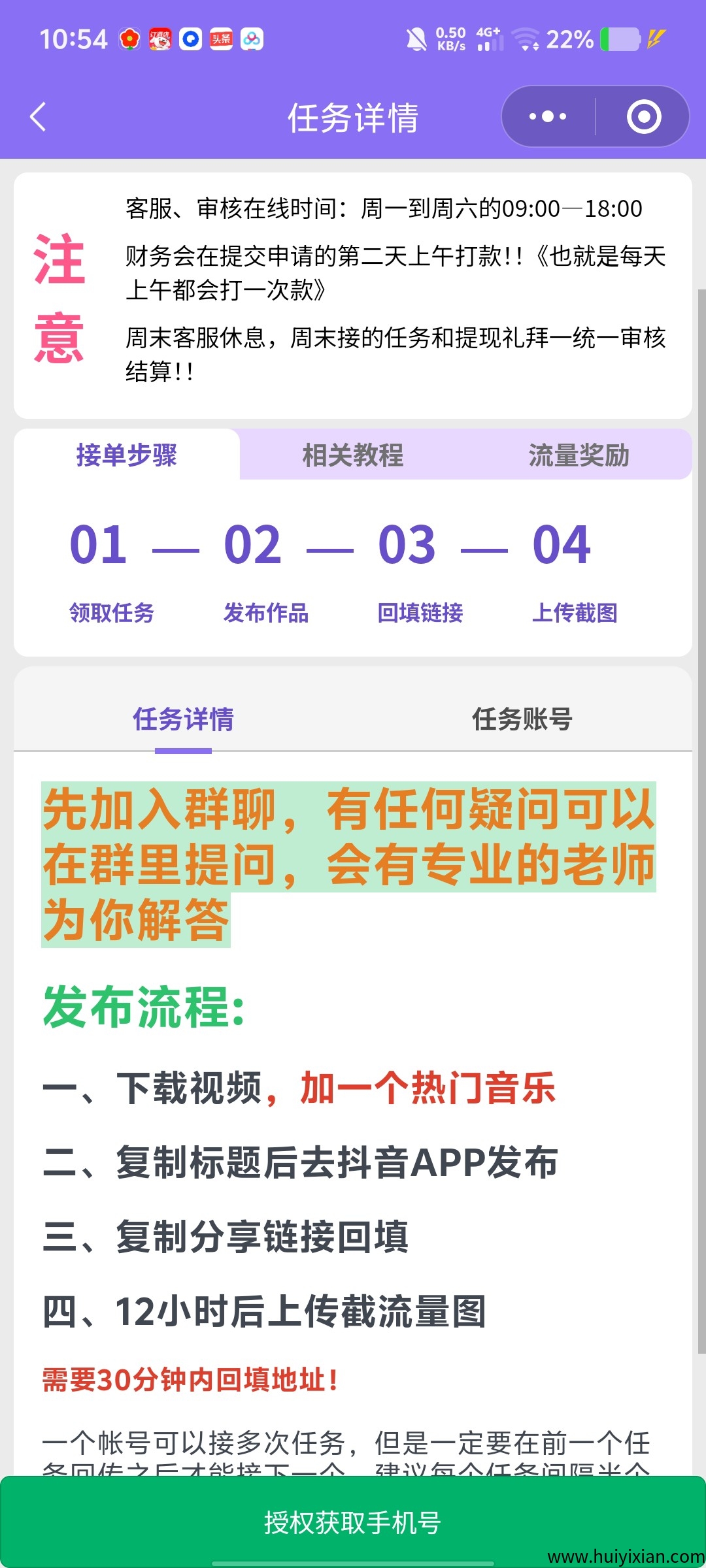Screen dimensions: 706x1568
Task: Open the mini-program more options menu (···)
Action: coord(546,116)
